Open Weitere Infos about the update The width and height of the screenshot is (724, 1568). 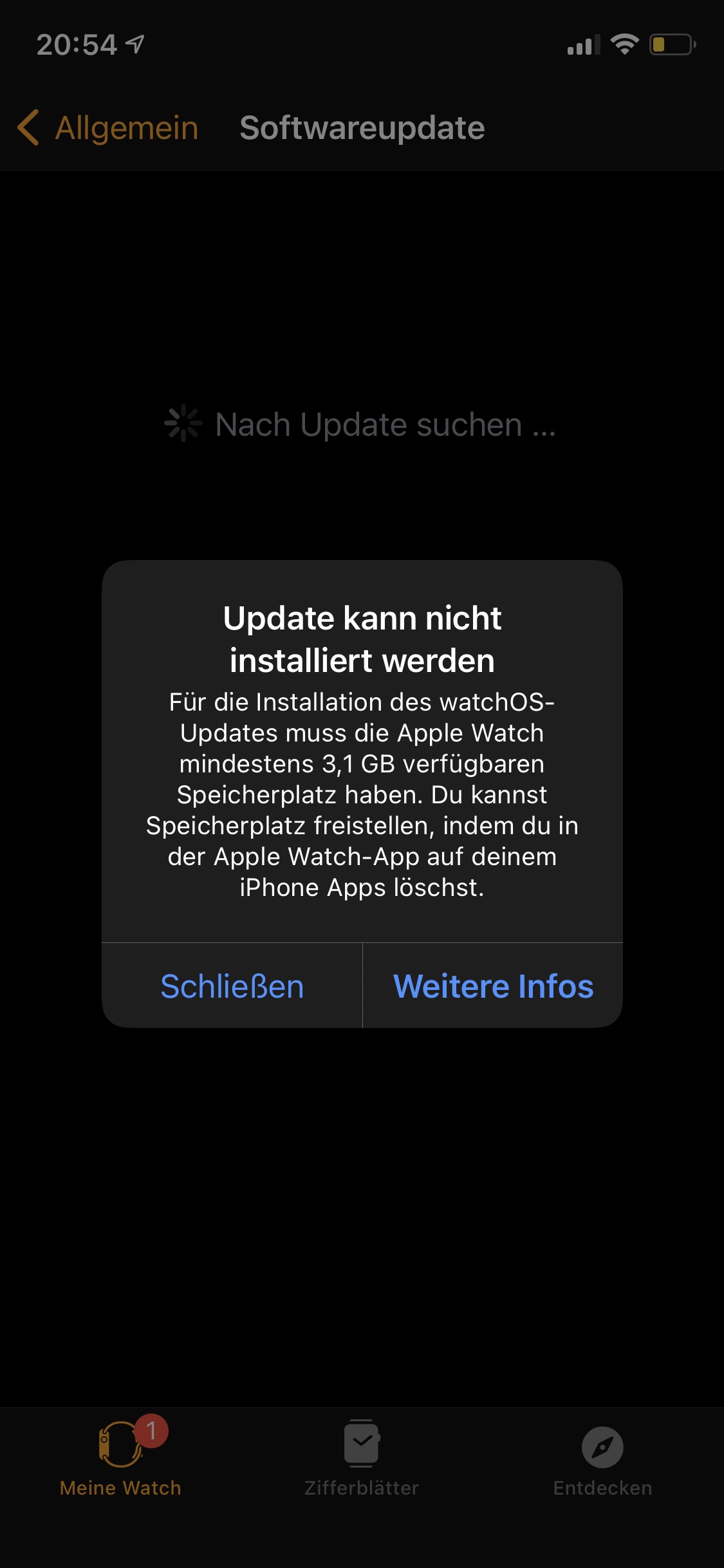493,986
